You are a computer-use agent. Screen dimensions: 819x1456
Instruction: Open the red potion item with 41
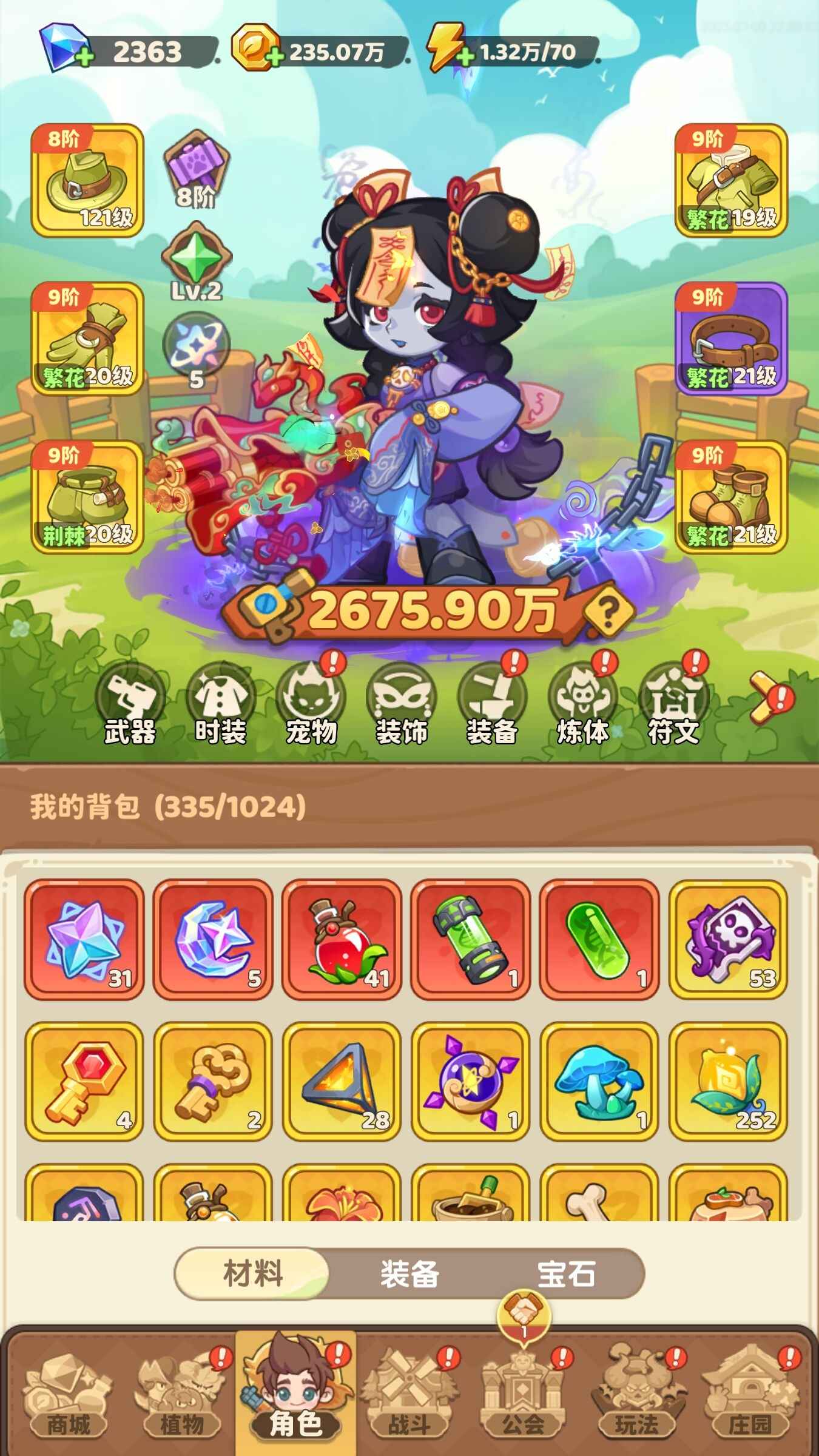click(x=342, y=939)
